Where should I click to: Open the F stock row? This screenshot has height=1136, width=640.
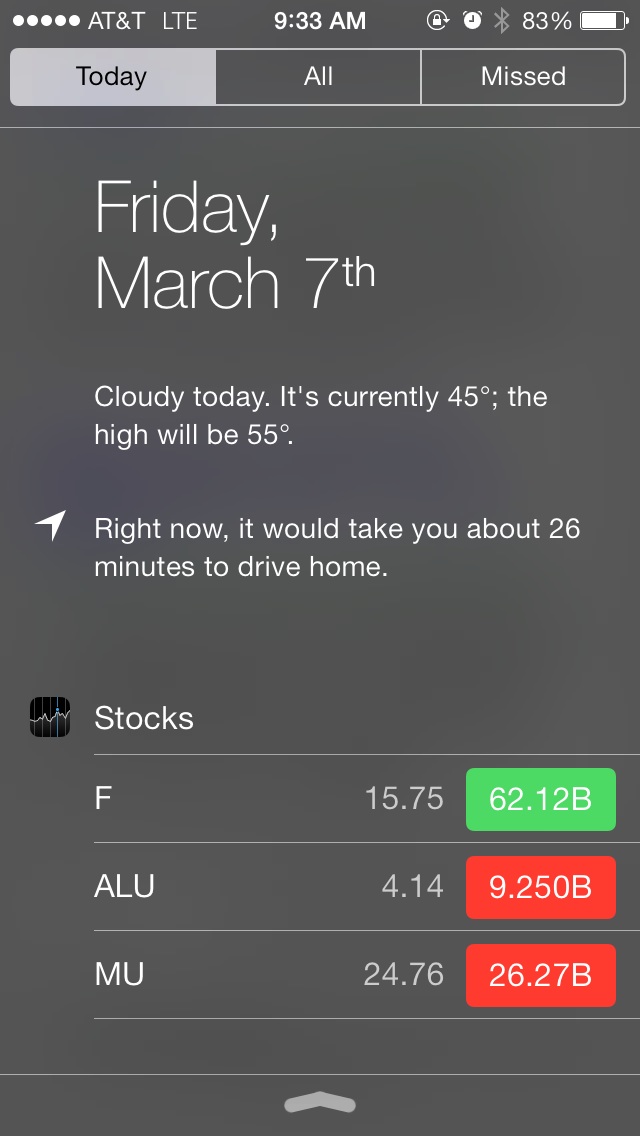(x=270, y=799)
